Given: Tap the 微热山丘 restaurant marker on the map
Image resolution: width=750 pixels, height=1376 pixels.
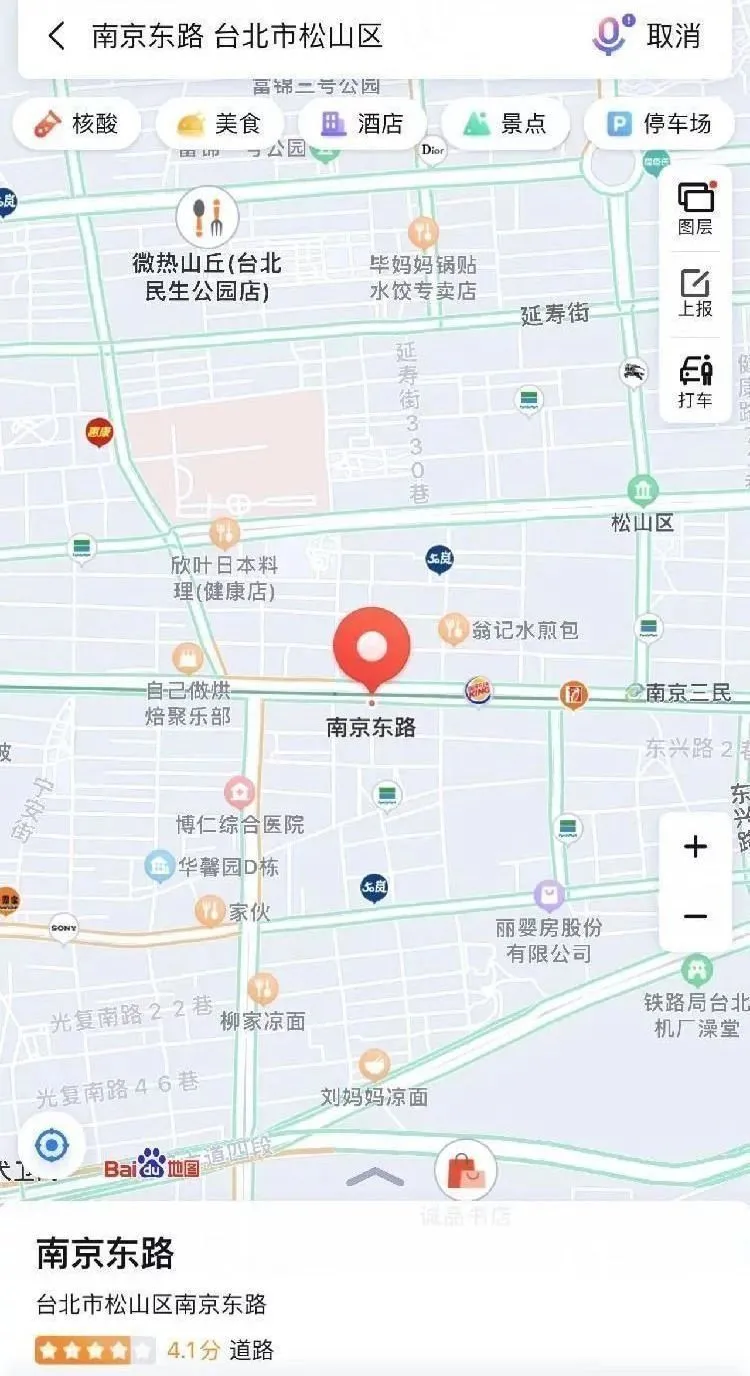Looking at the screenshot, I should (x=207, y=218).
